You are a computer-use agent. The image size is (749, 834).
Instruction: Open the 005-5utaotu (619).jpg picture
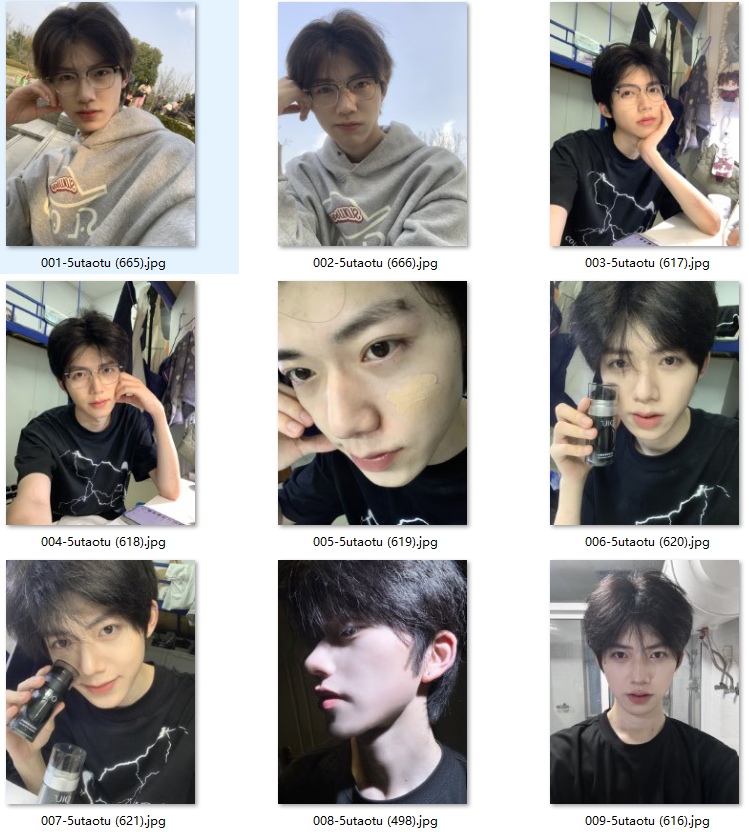click(x=373, y=403)
